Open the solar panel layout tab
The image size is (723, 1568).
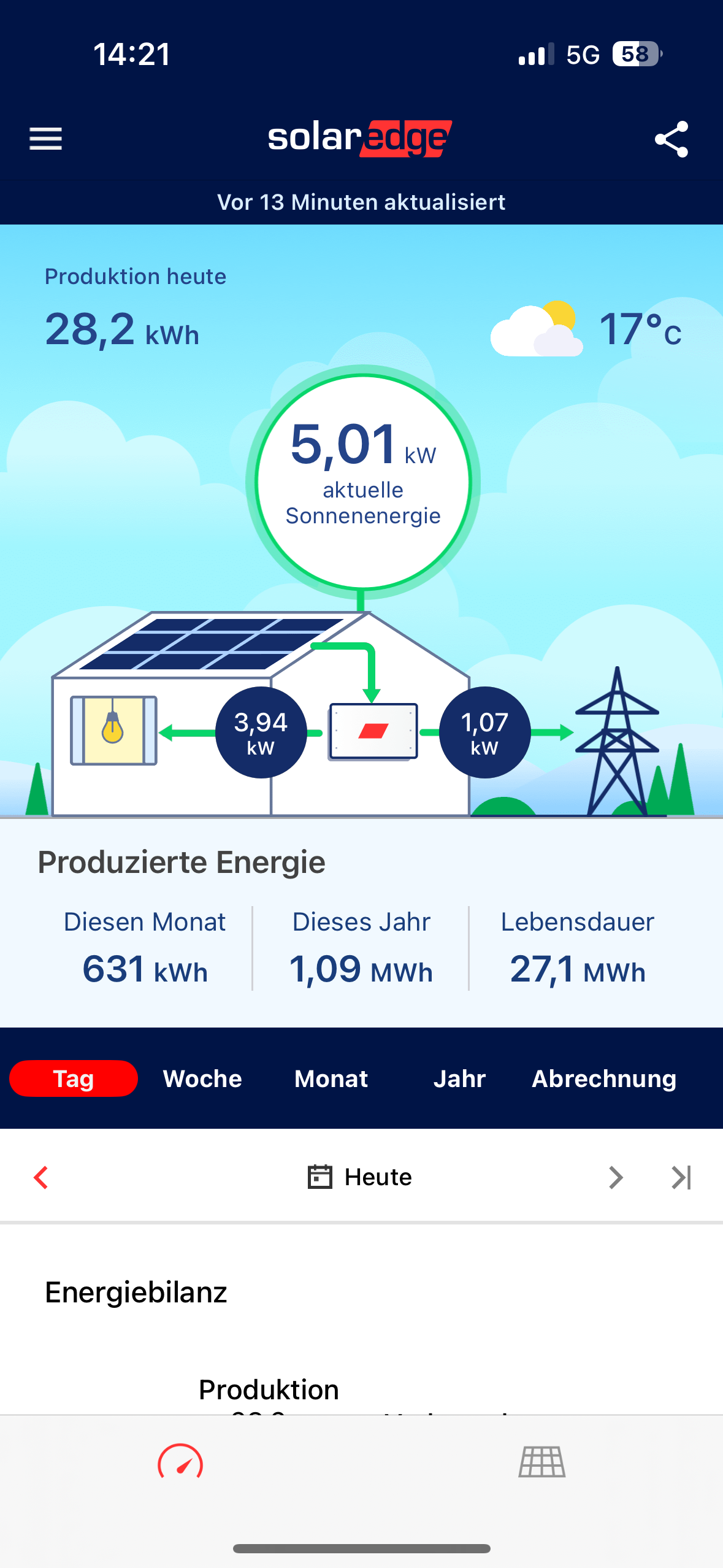(x=542, y=1463)
